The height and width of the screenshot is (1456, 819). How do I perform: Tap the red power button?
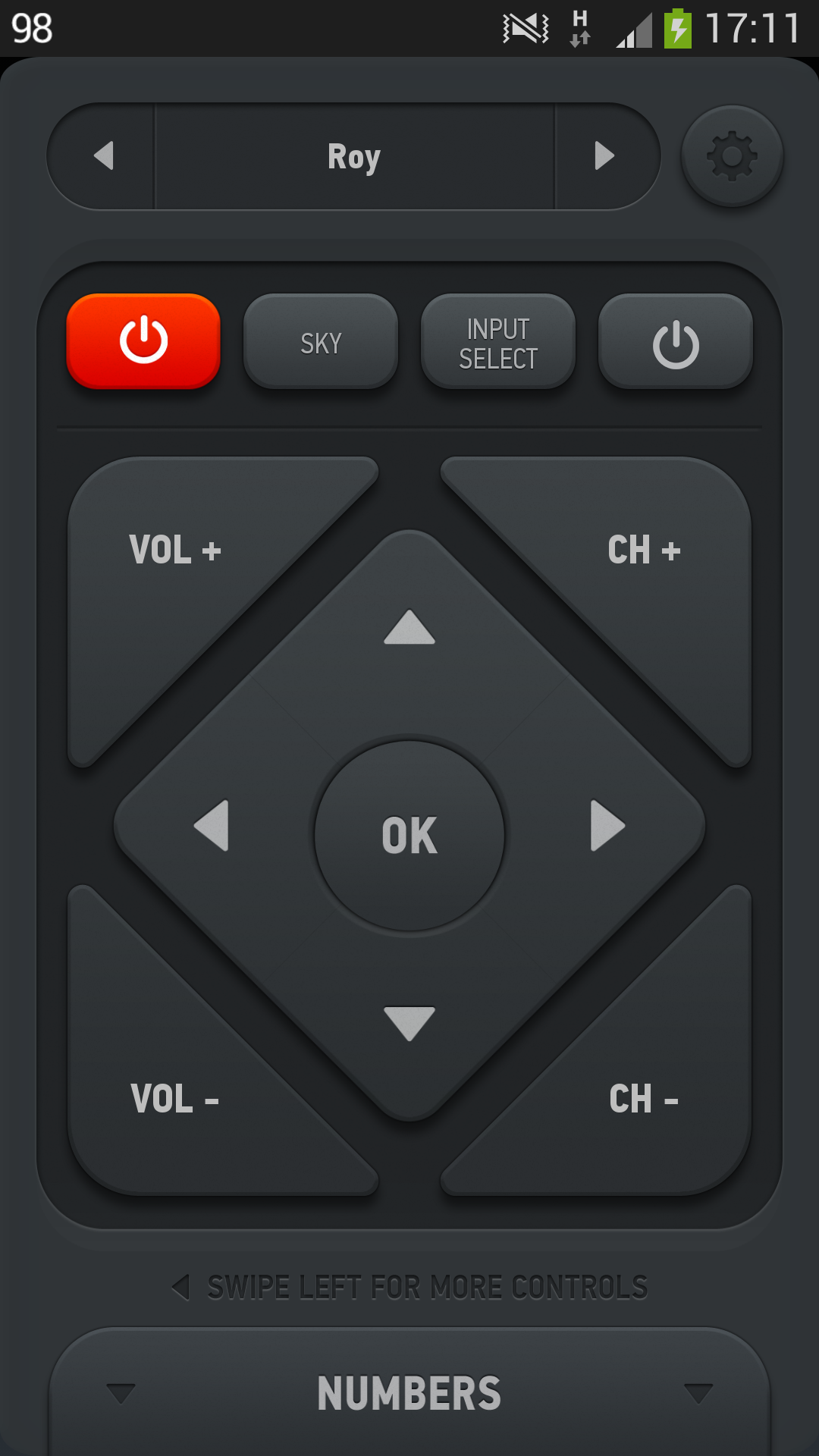point(143,341)
